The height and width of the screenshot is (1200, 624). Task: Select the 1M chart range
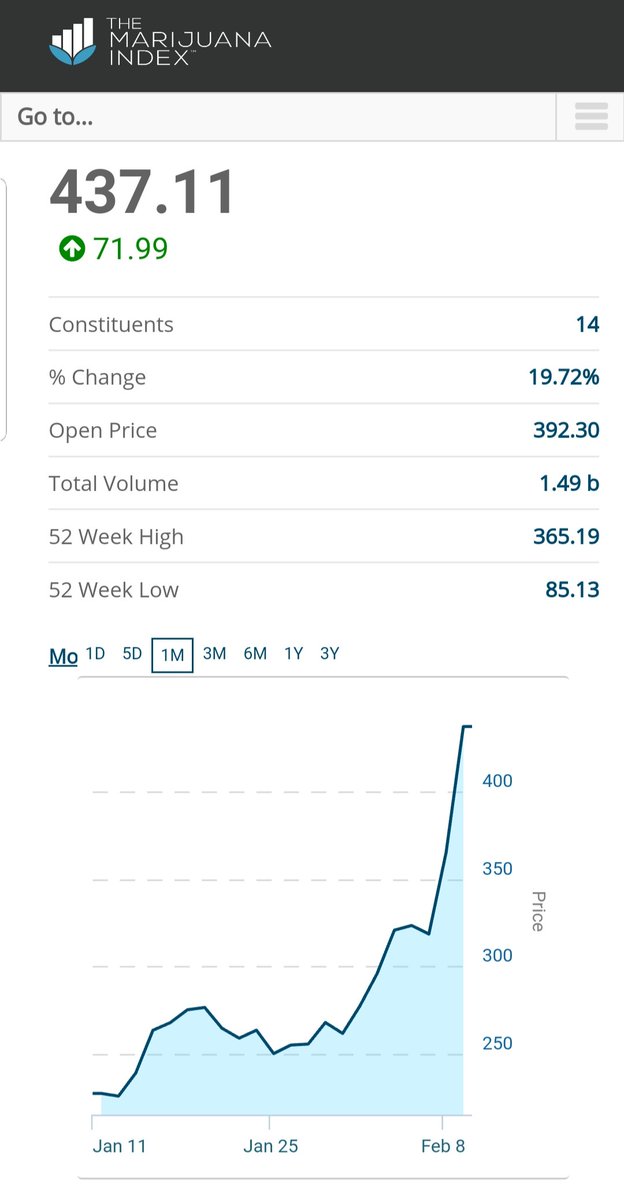tap(172, 655)
